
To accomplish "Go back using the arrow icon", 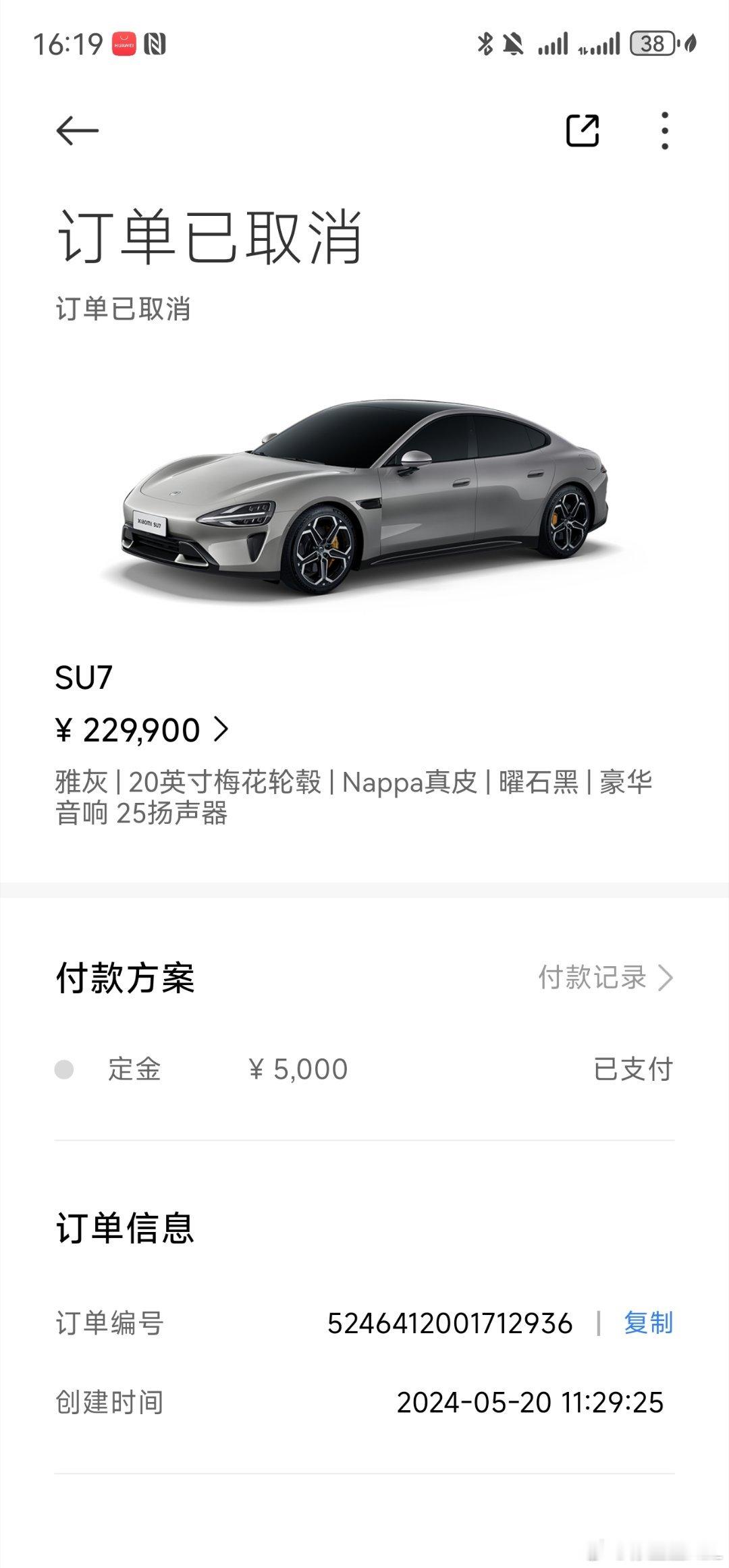I will click(77, 131).
